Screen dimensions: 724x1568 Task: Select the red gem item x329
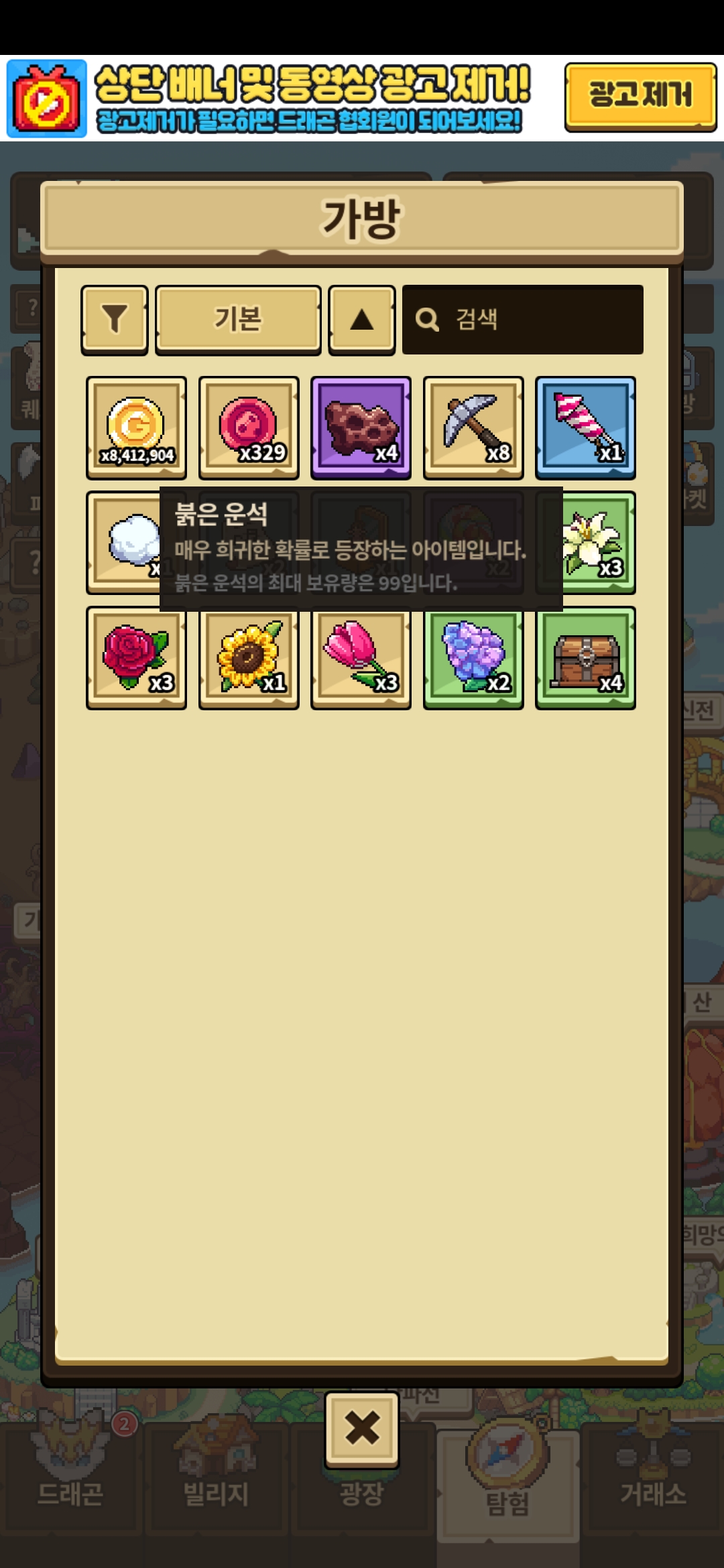coord(249,428)
